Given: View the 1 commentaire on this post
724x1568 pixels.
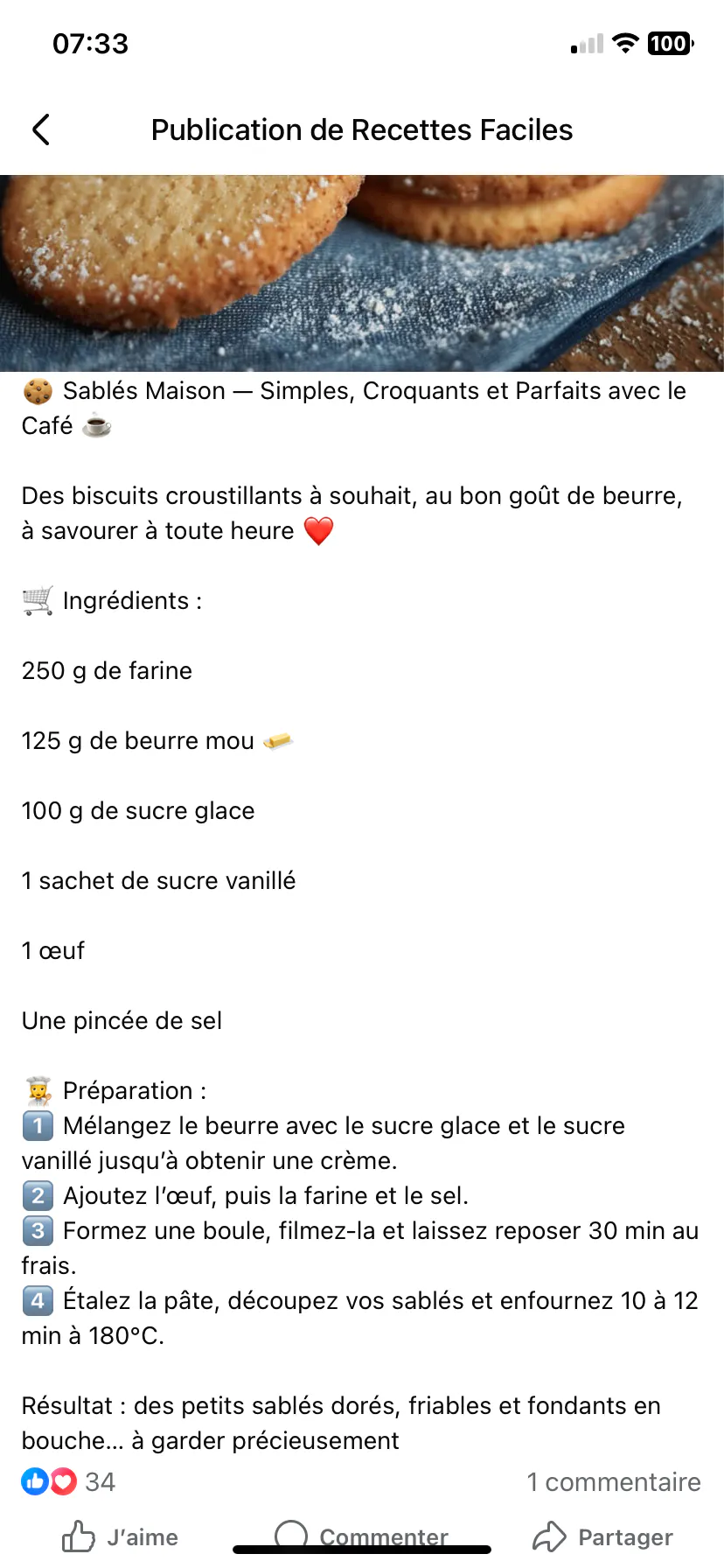Looking at the screenshot, I should [613, 1481].
